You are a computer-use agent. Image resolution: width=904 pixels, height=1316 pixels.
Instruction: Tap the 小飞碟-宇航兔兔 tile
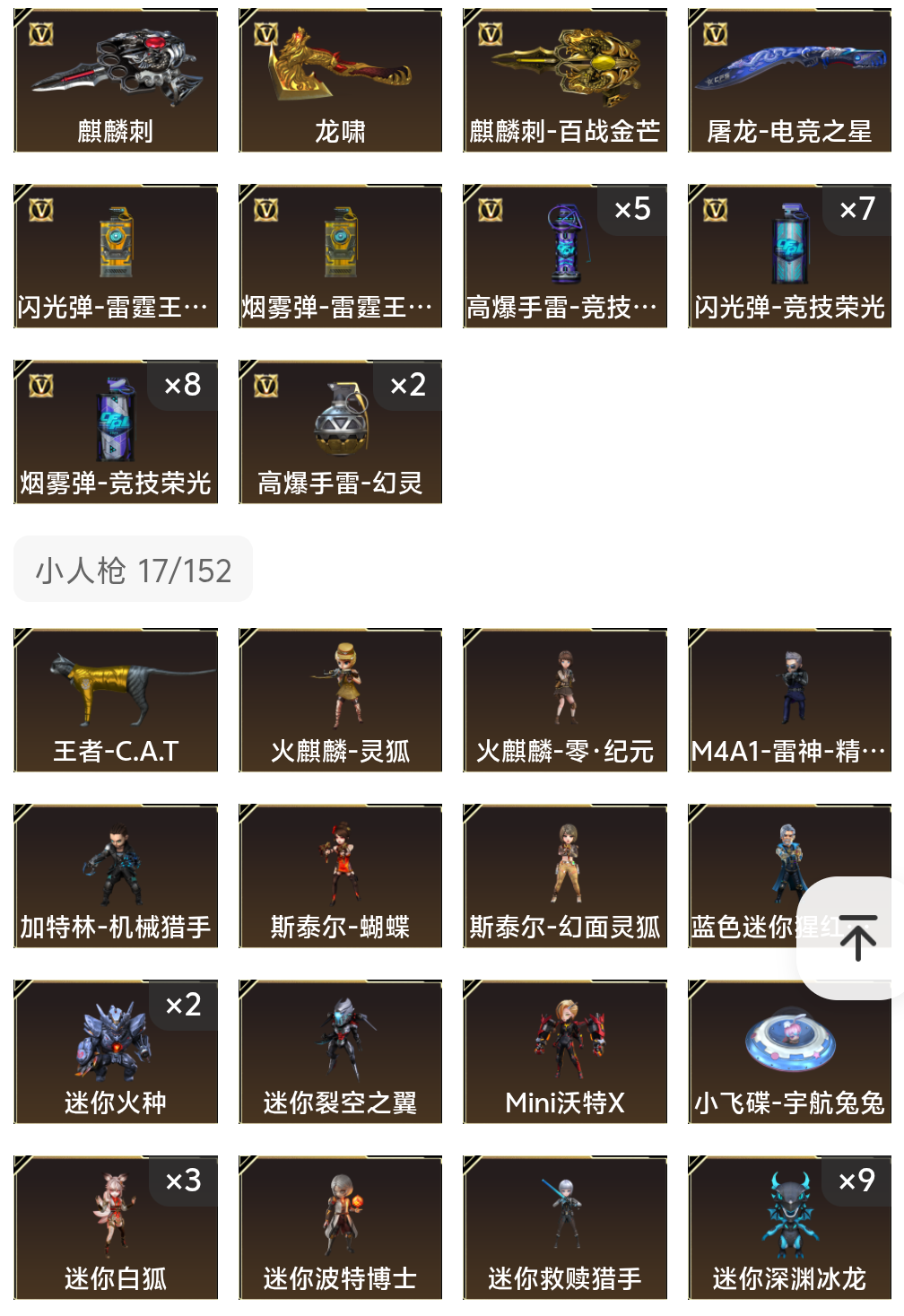790,1052
